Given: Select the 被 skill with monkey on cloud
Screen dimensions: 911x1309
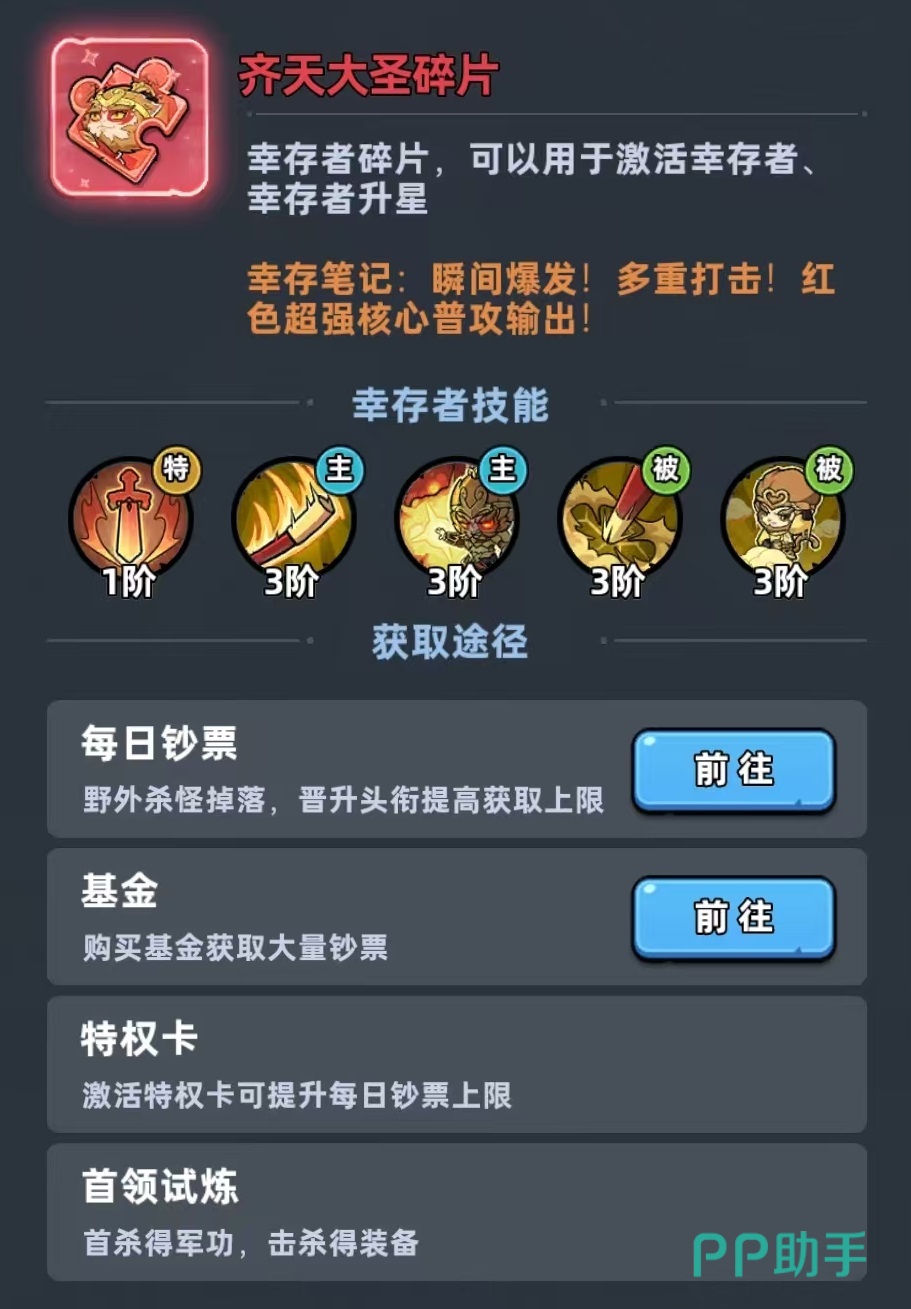Looking at the screenshot, I should click(782, 520).
